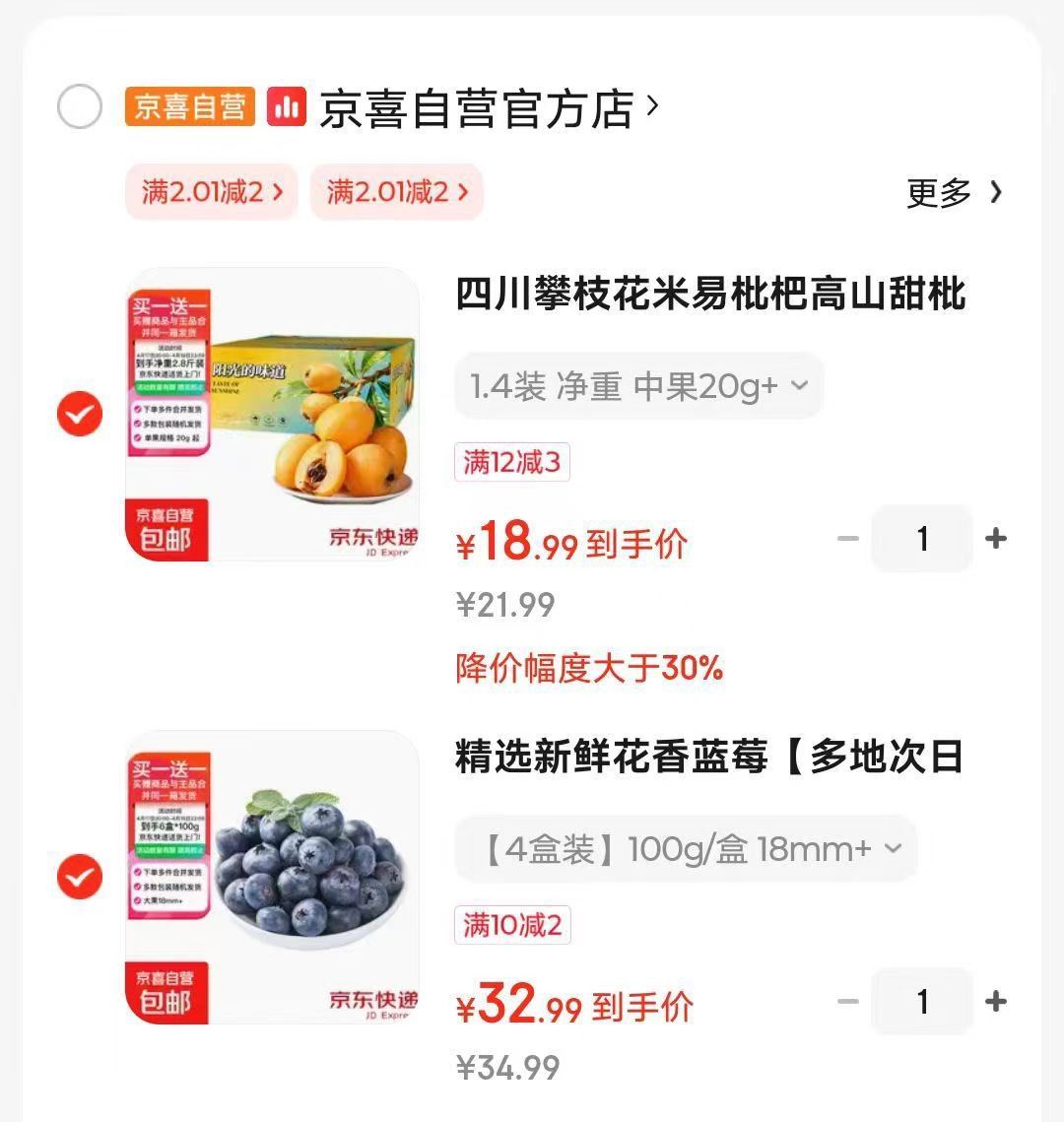Open the 满12减3 promotion tag
The width and height of the screenshot is (1064, 1122).
(511, 462)
